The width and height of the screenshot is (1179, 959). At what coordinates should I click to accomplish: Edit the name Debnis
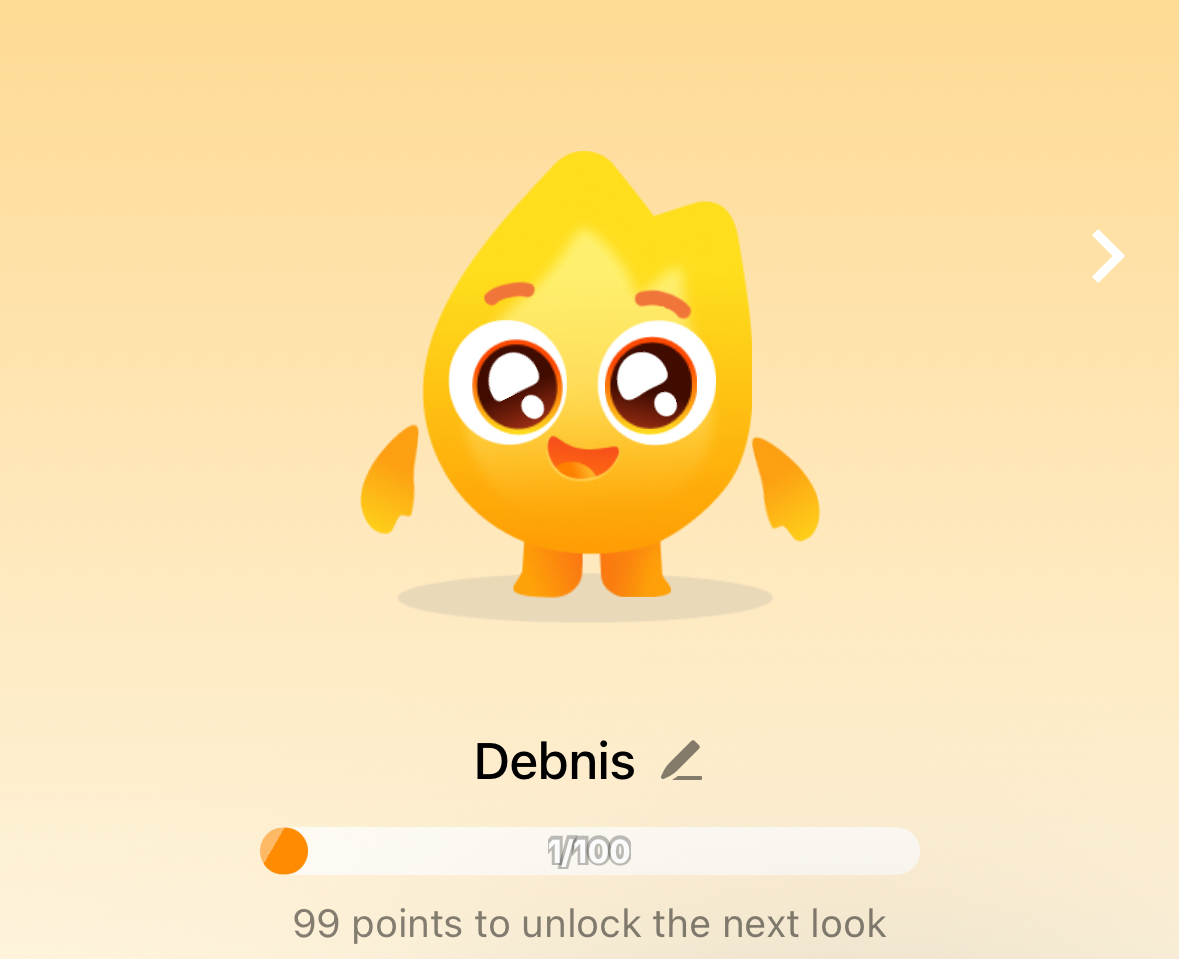(682, 762)
